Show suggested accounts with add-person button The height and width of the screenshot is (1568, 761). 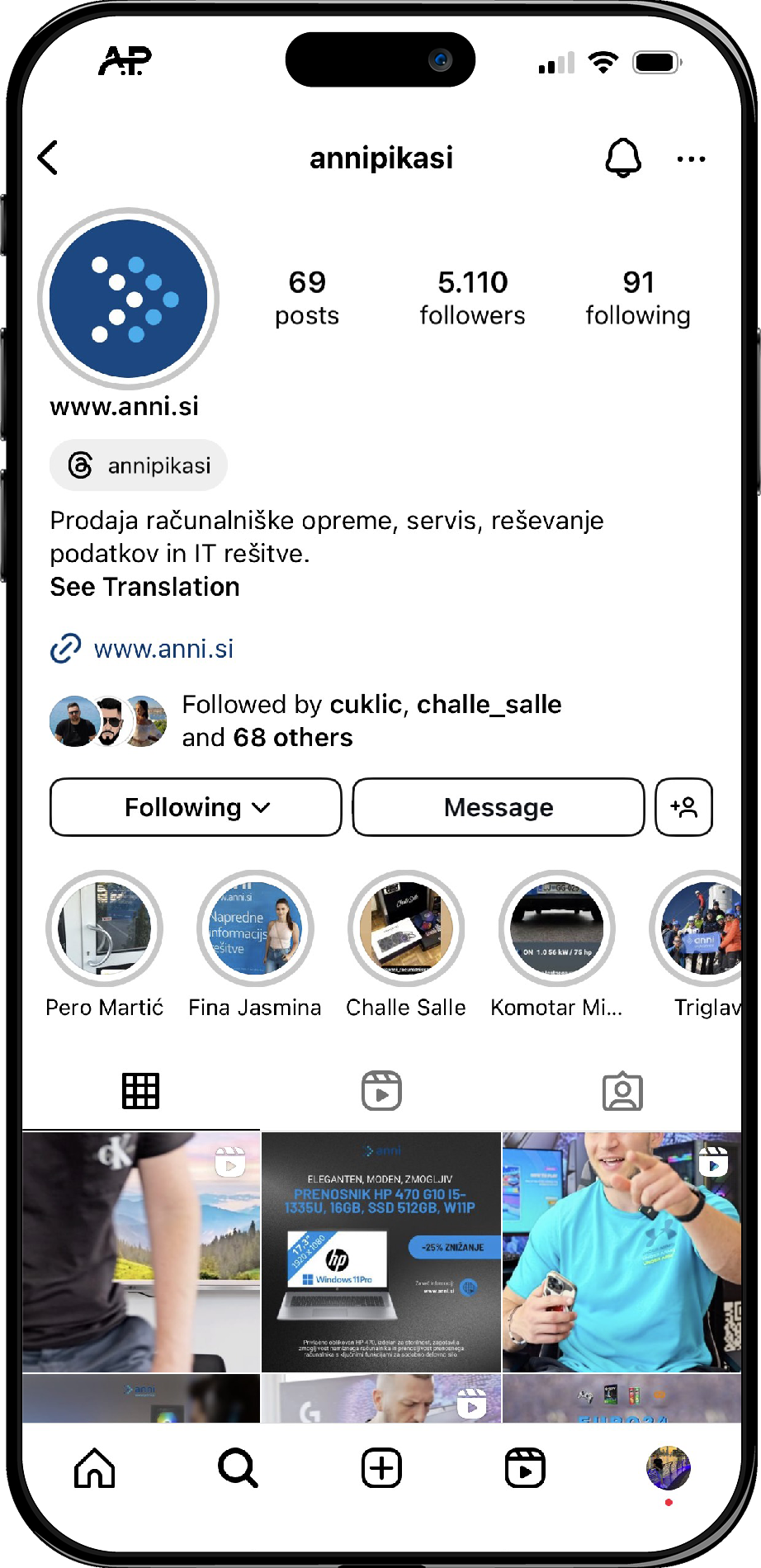(x=683, y=807)
